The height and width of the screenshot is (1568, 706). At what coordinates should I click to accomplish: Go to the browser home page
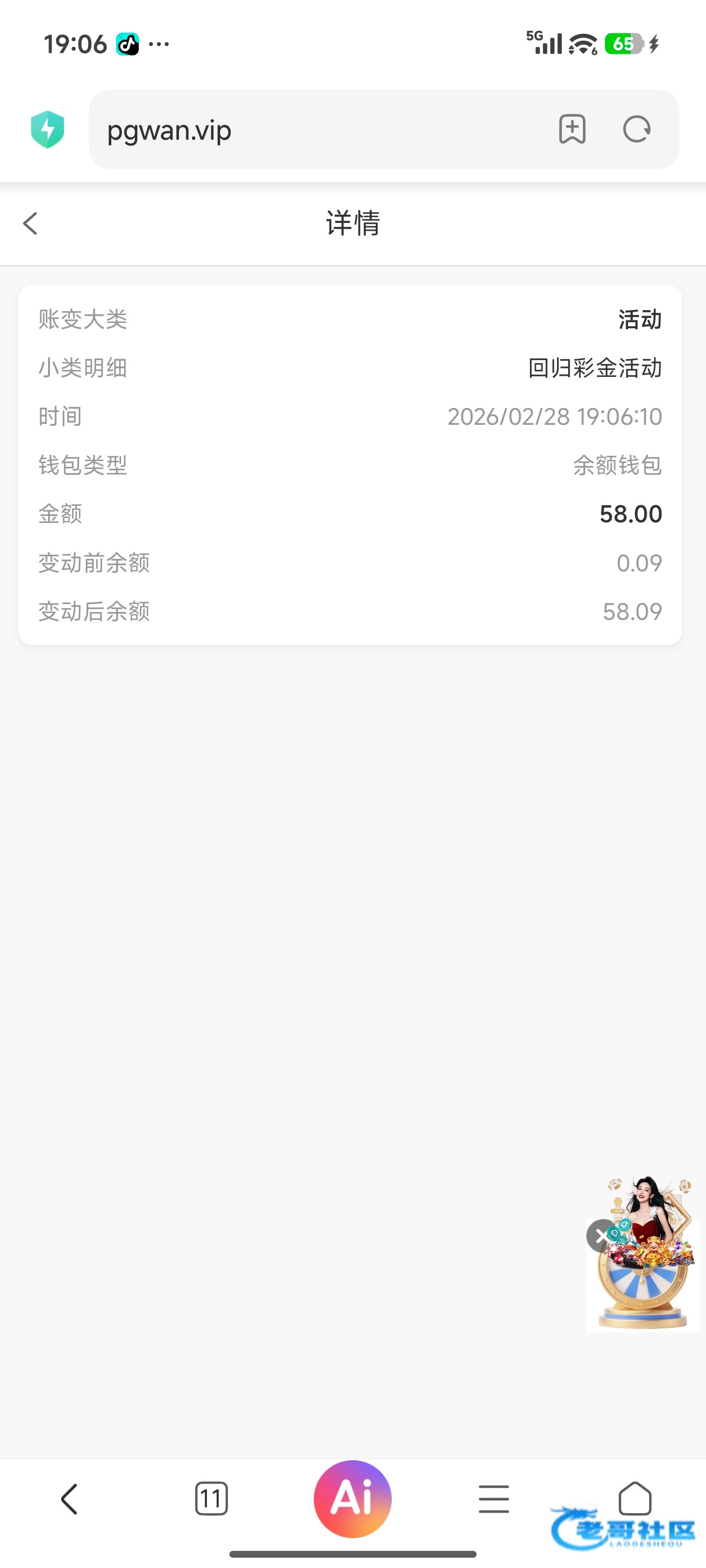tap(635, 1497)
